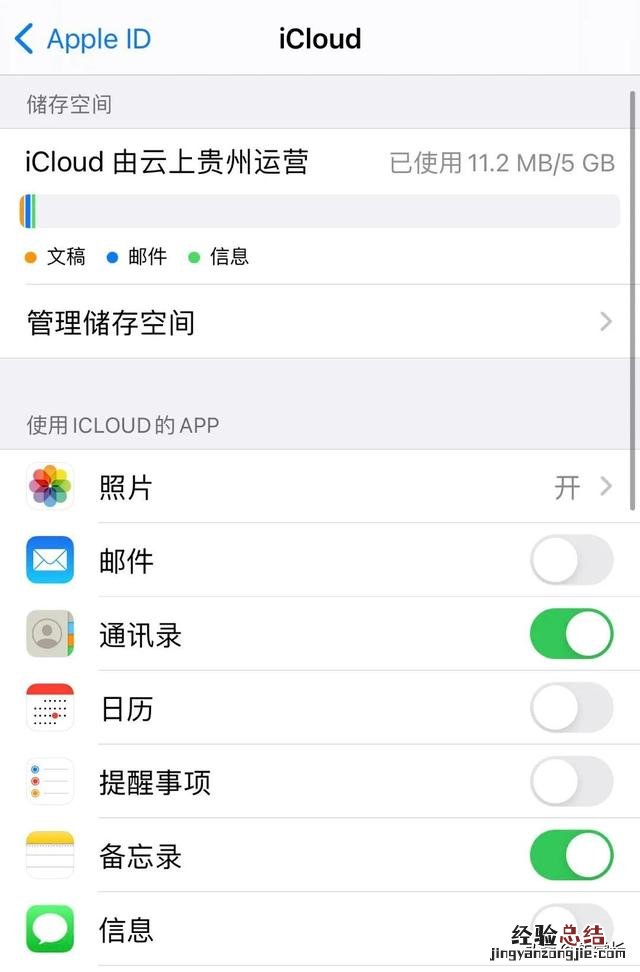Open 照片 iCloud settings
Image resolution: width=640 pixels, height=972 pixels.
[320, 487]
